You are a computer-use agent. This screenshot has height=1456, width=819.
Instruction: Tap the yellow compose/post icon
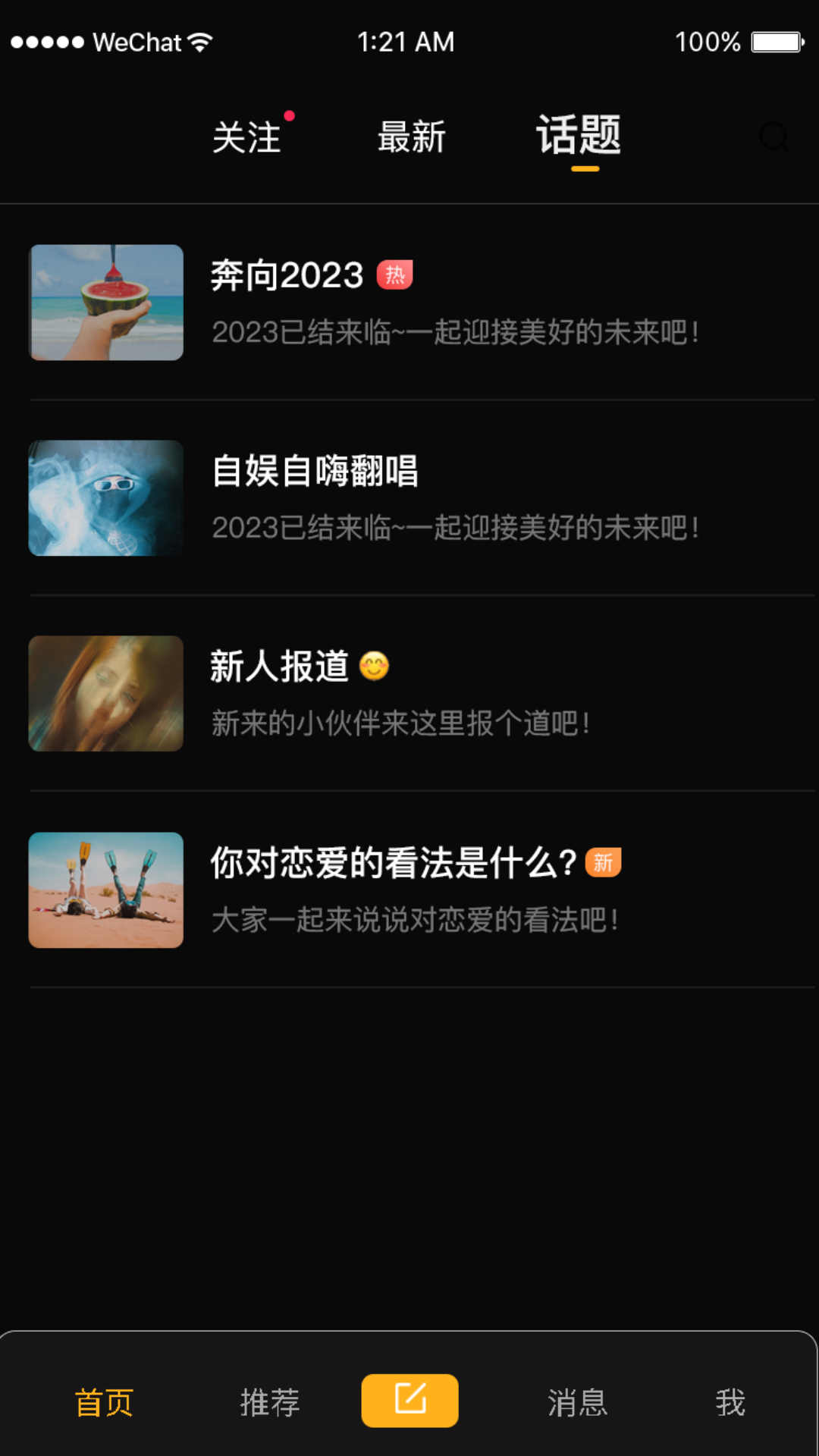click(409, 1401)
